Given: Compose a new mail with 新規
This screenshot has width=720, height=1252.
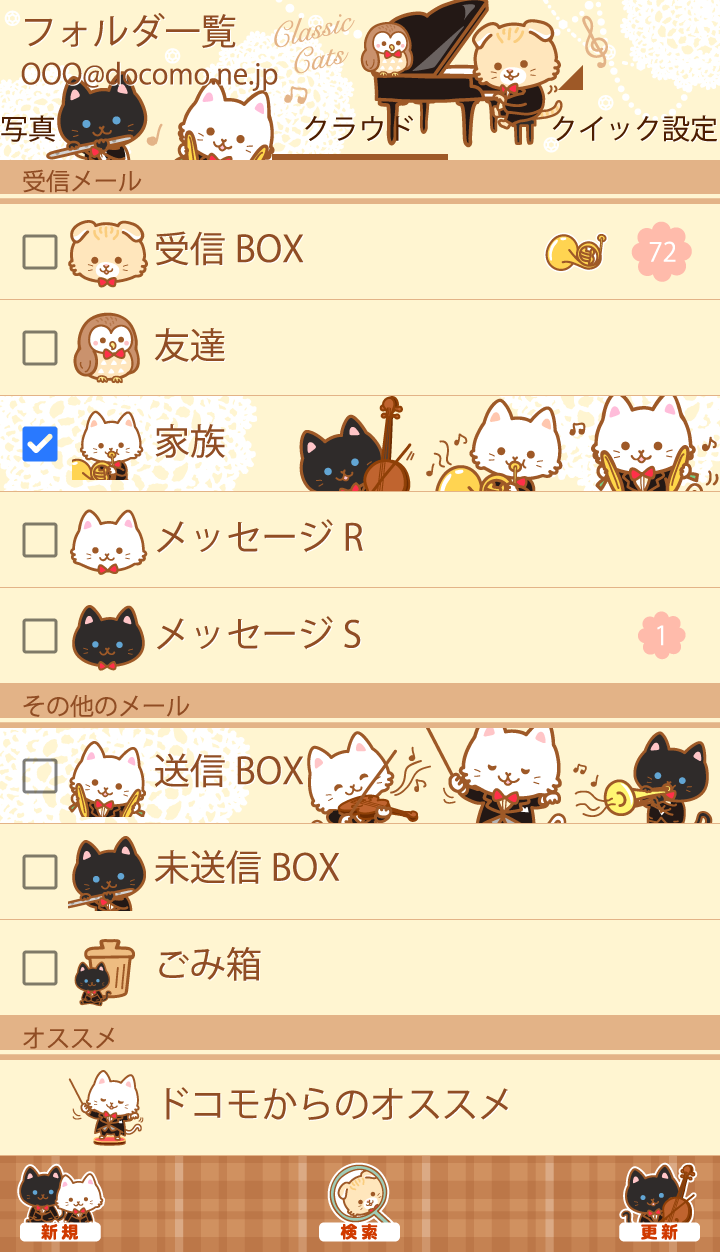Looking at the screenshot, I should [x=60, y=1204].
